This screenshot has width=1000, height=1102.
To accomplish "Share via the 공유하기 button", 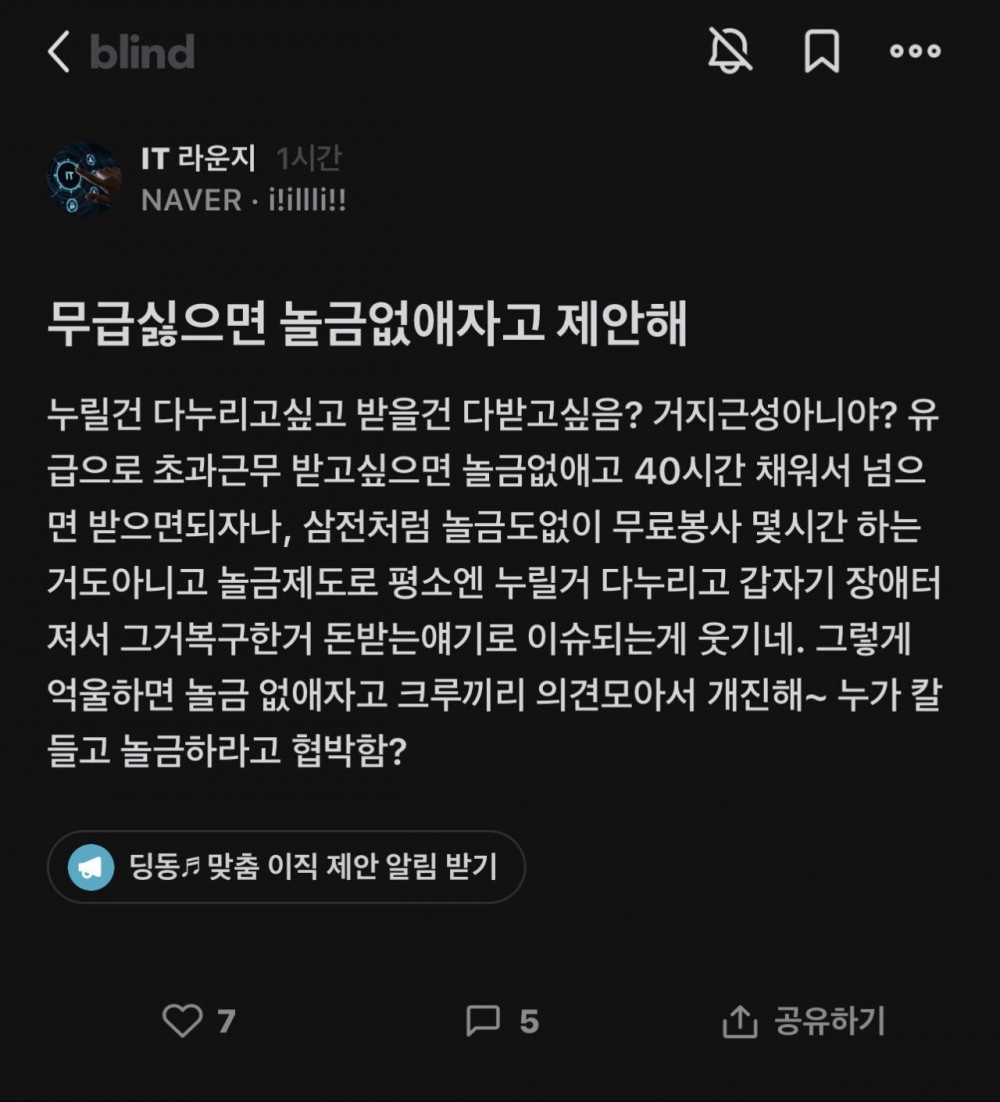I will [804, 1021].
